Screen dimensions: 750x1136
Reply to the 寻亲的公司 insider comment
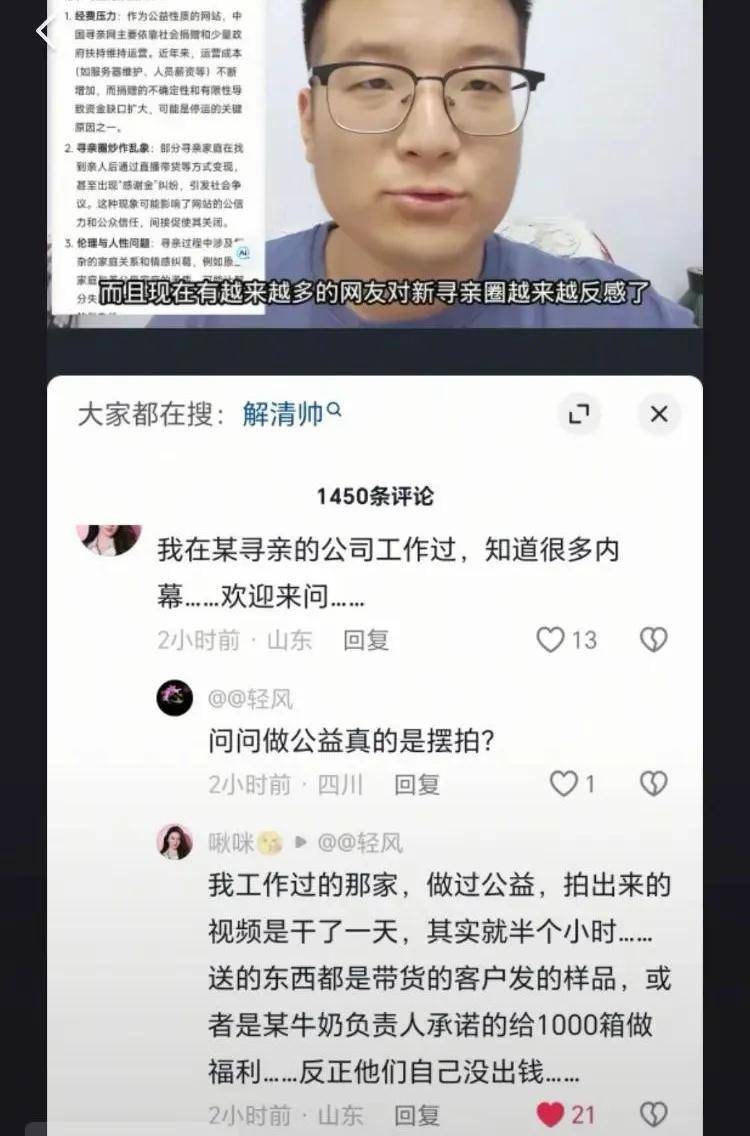(366, 640)
